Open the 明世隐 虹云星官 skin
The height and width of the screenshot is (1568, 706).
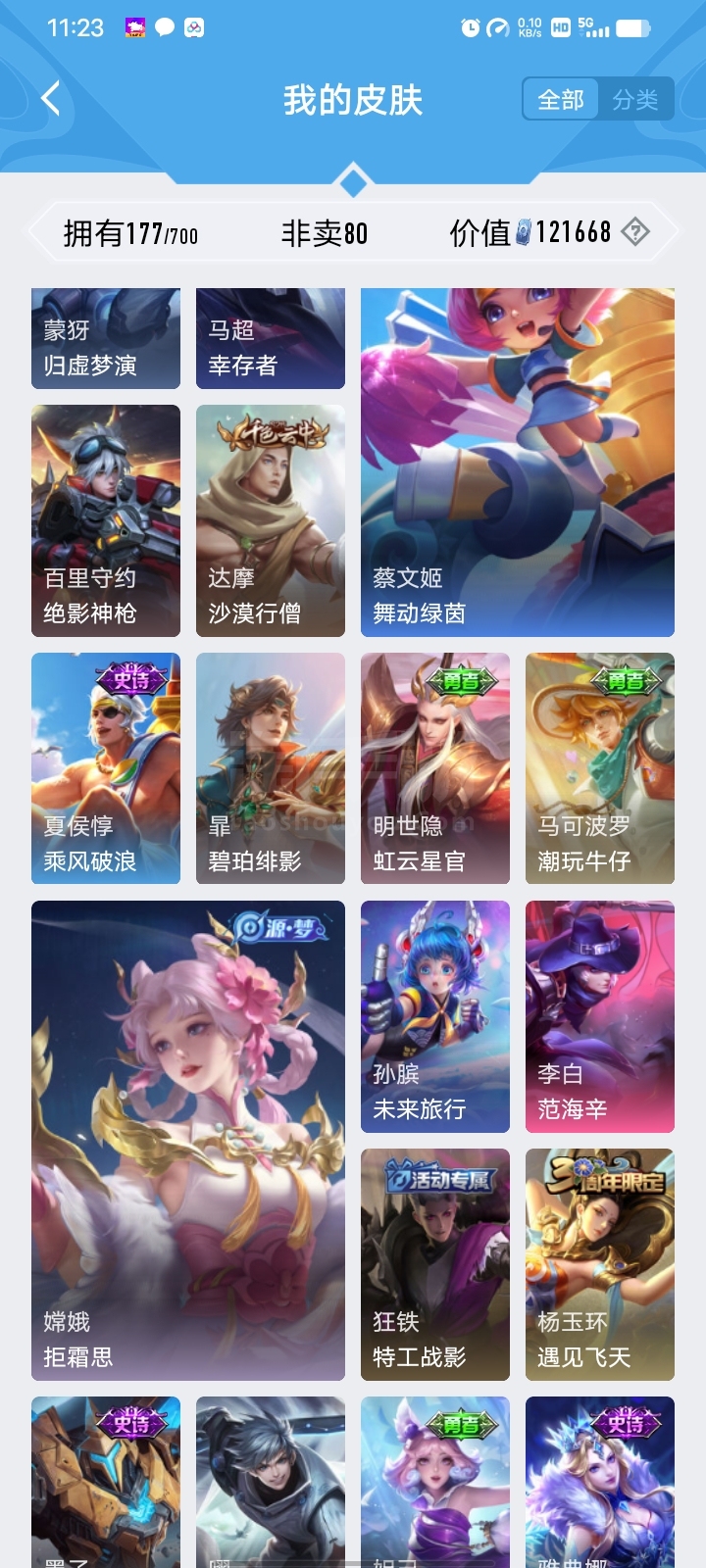[435, 768]
